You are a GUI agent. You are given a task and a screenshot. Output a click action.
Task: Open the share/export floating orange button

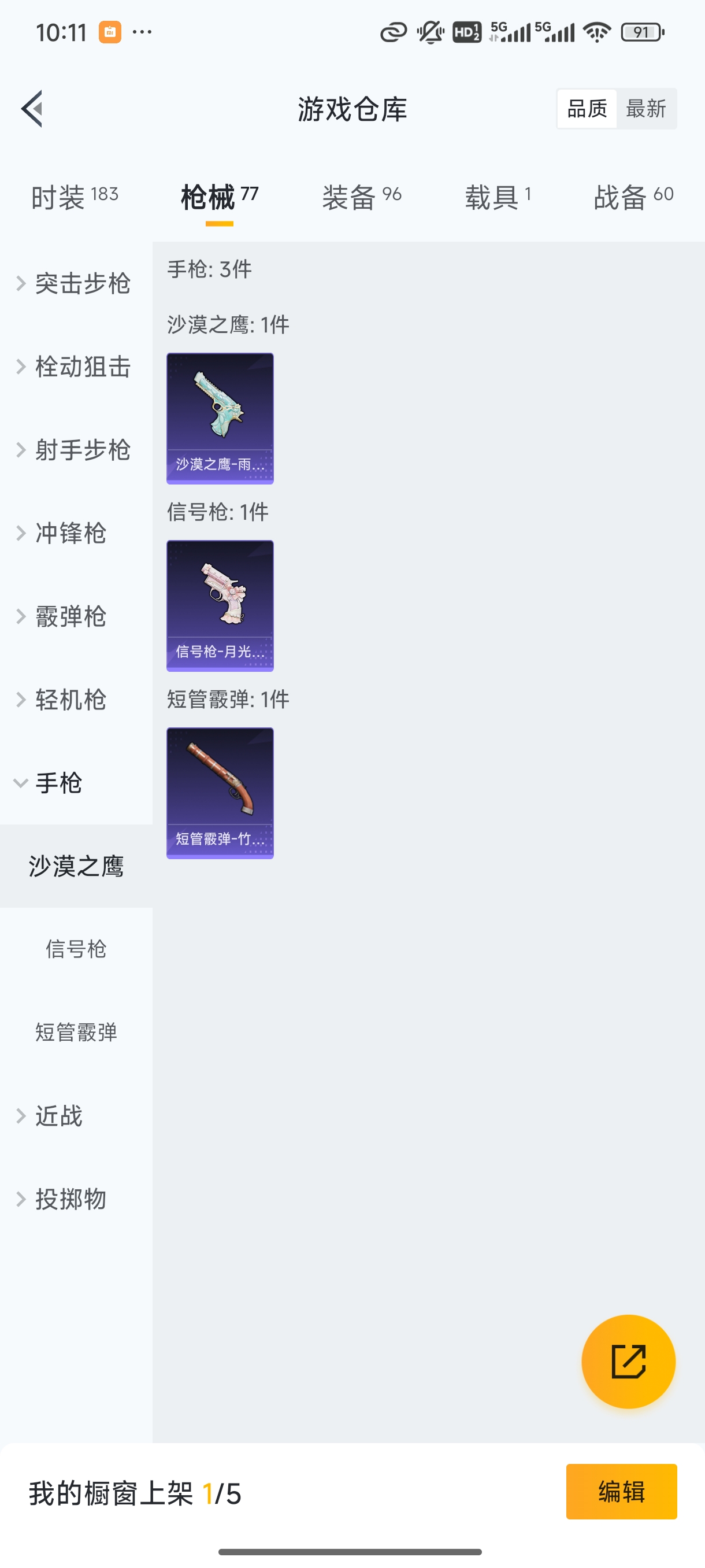(x=628, y=1362)
